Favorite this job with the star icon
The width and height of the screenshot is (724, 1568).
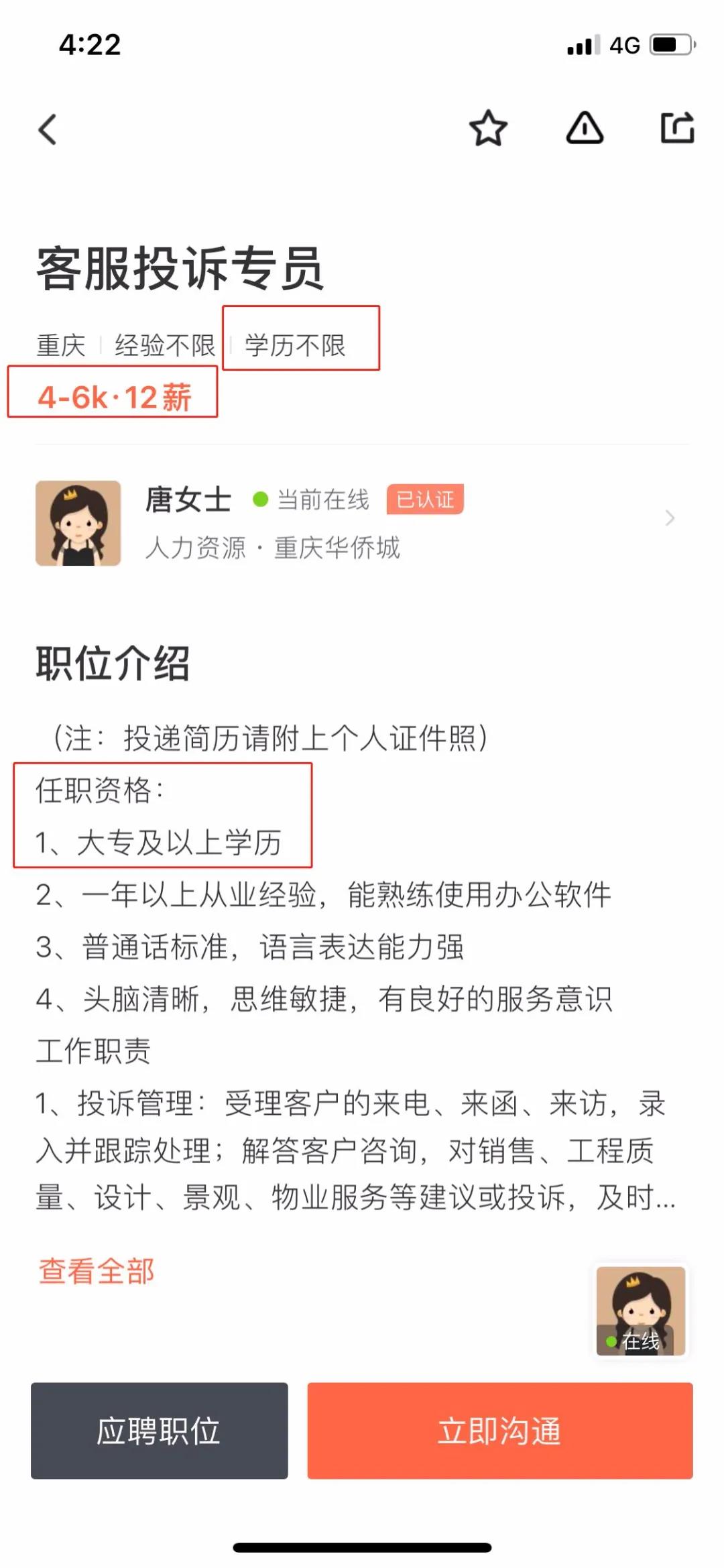(488, 128)
